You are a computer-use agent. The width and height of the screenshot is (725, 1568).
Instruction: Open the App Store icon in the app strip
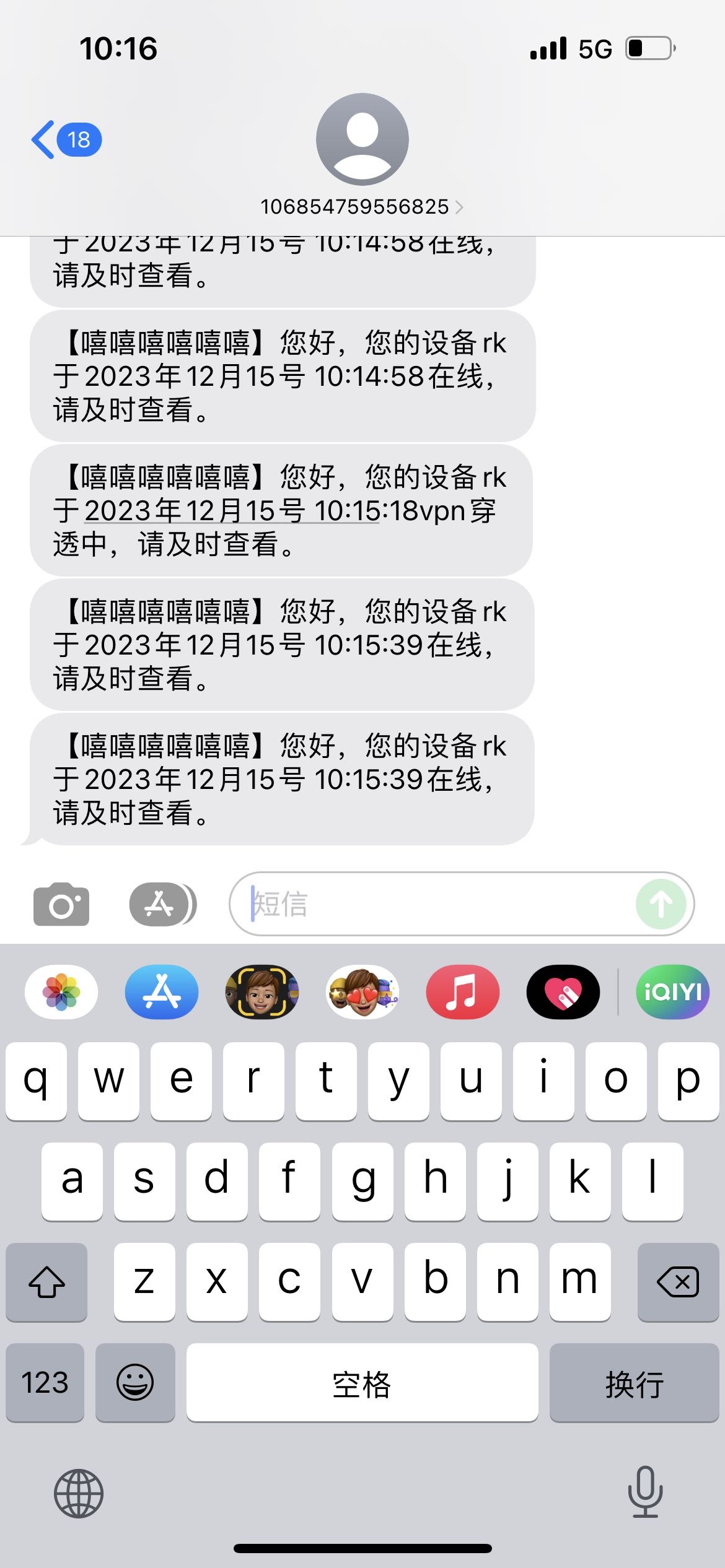pos(162,992)
